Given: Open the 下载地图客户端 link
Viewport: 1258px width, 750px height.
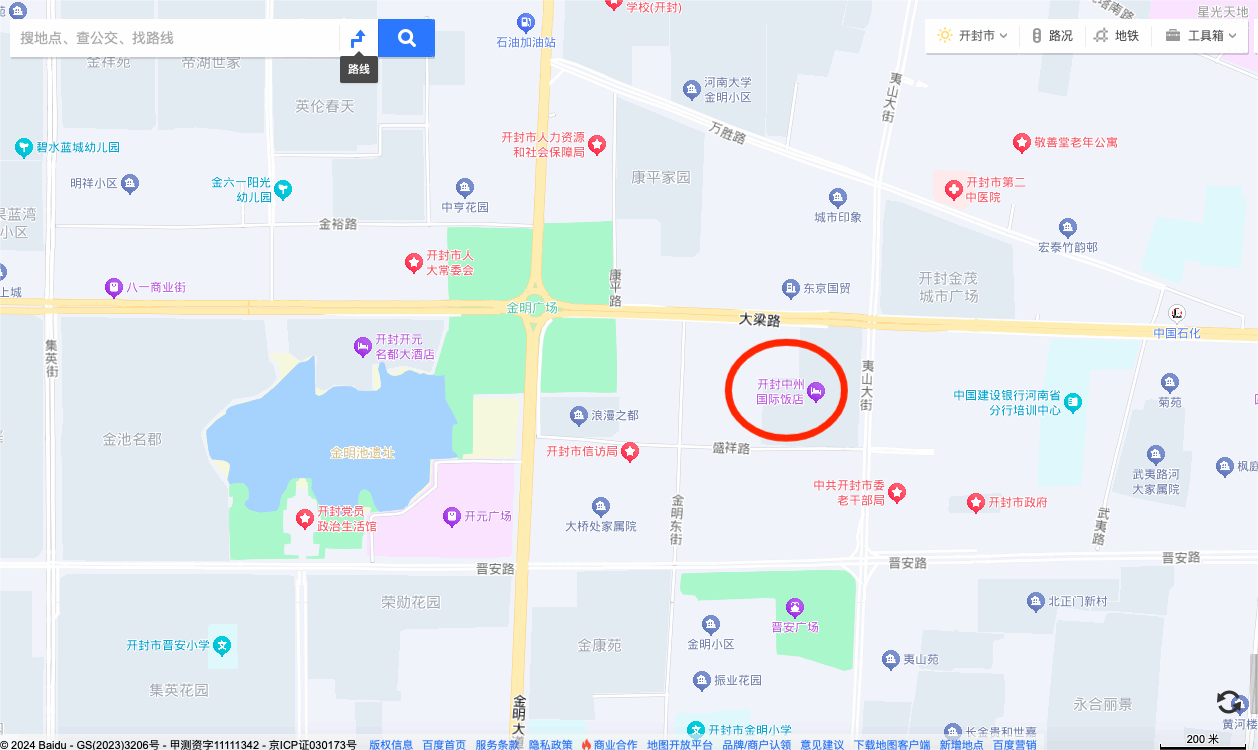Looking at the screenshot, I should 892,744.
